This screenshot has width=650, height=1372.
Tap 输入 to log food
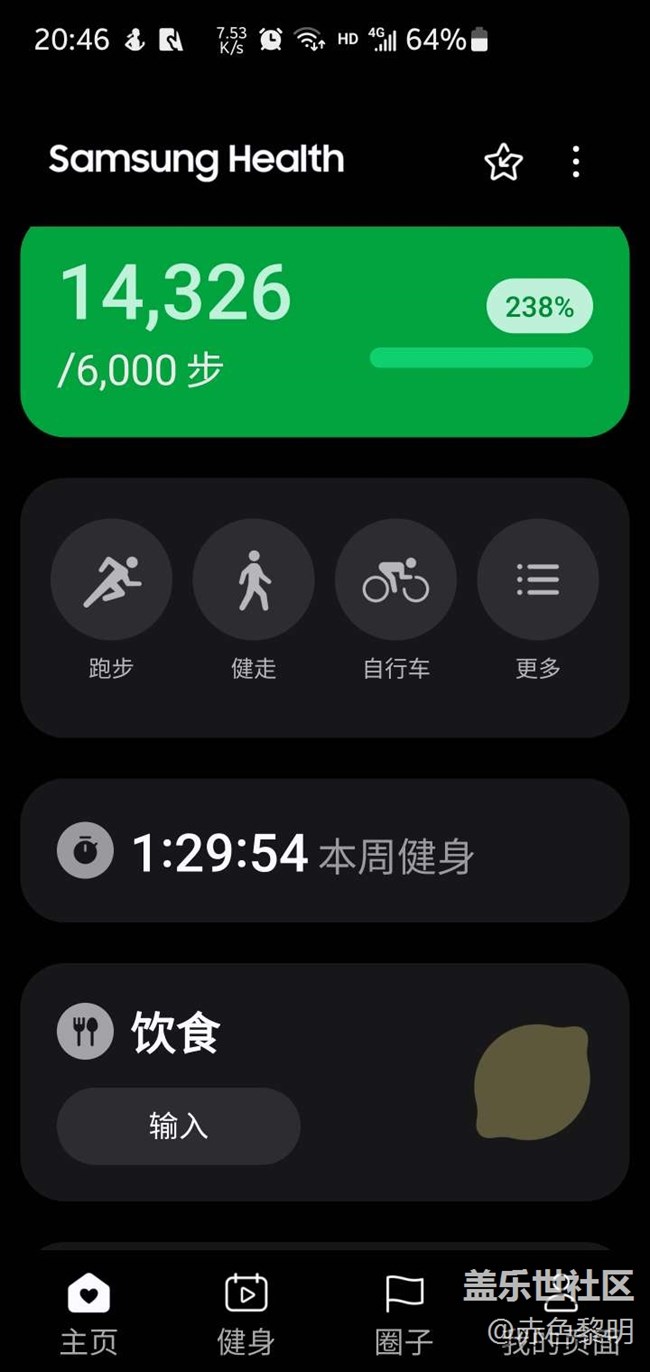tap(178, 1126)
